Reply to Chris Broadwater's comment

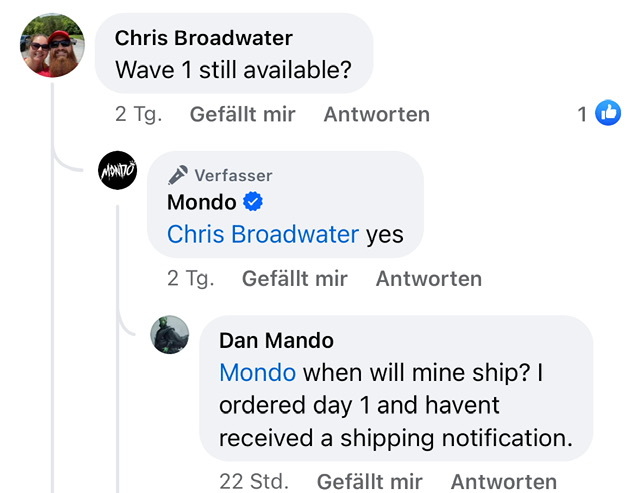click(x=376, y=114)
